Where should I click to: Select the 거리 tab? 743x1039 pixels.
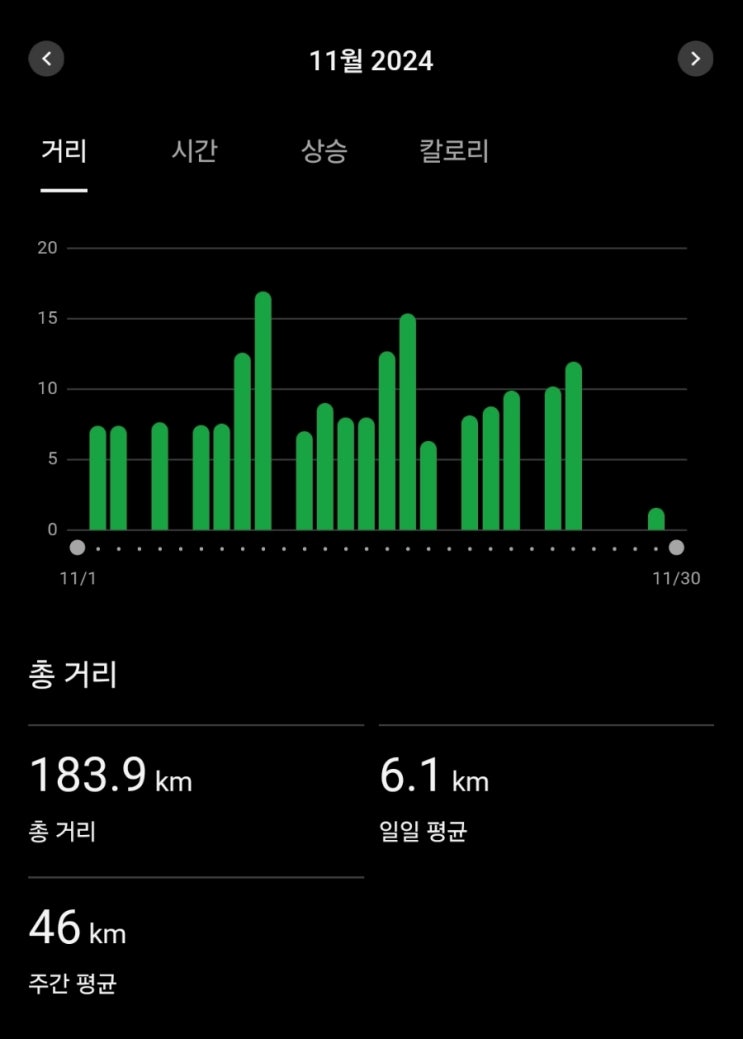[64, 152]
